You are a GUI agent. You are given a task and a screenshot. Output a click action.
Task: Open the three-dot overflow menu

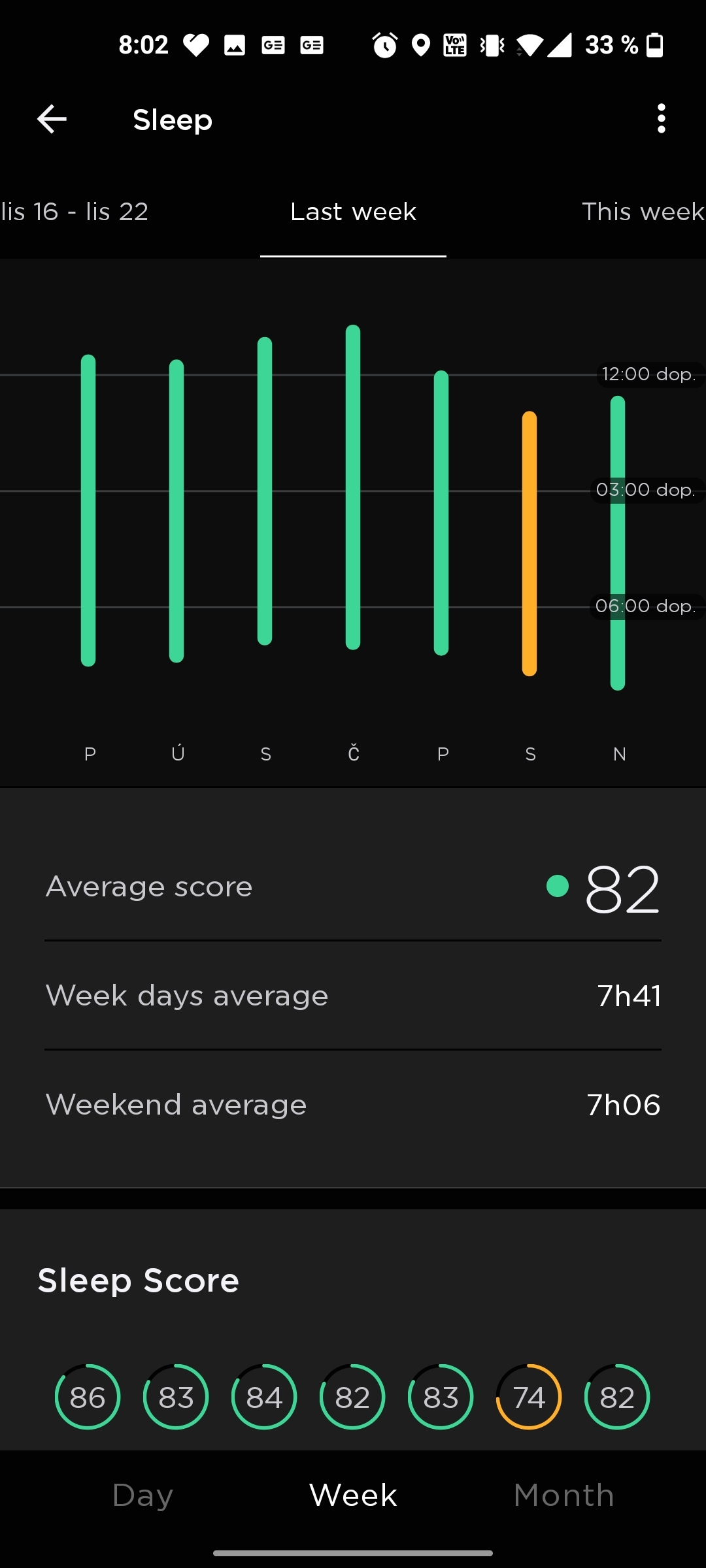point(661,119)
